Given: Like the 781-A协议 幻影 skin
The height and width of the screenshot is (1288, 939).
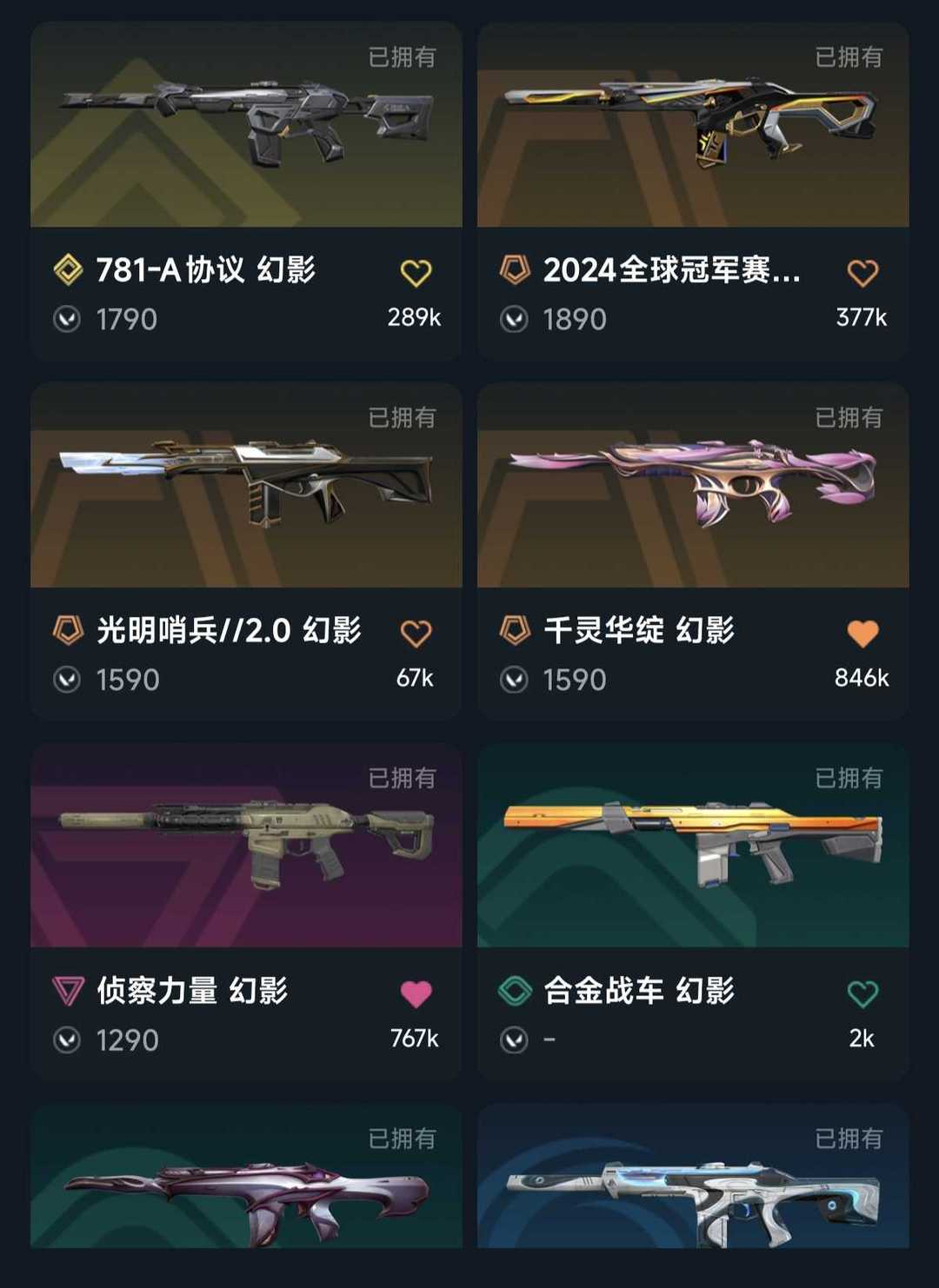Looking at the screenshot, I should (x=416, y=273).
